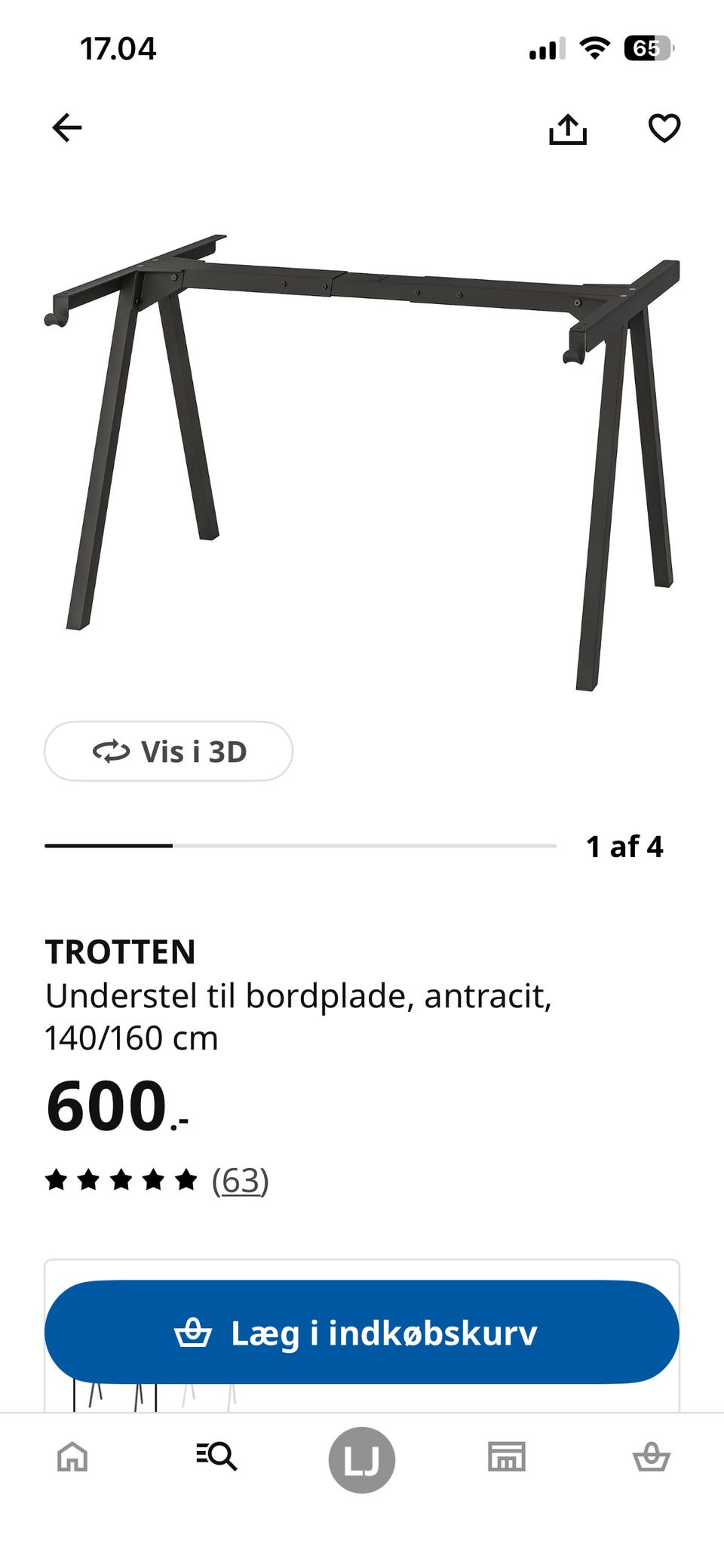The image size is (724, 1568).
Task: Open the 63 customer reviews
Action: 240,1182
